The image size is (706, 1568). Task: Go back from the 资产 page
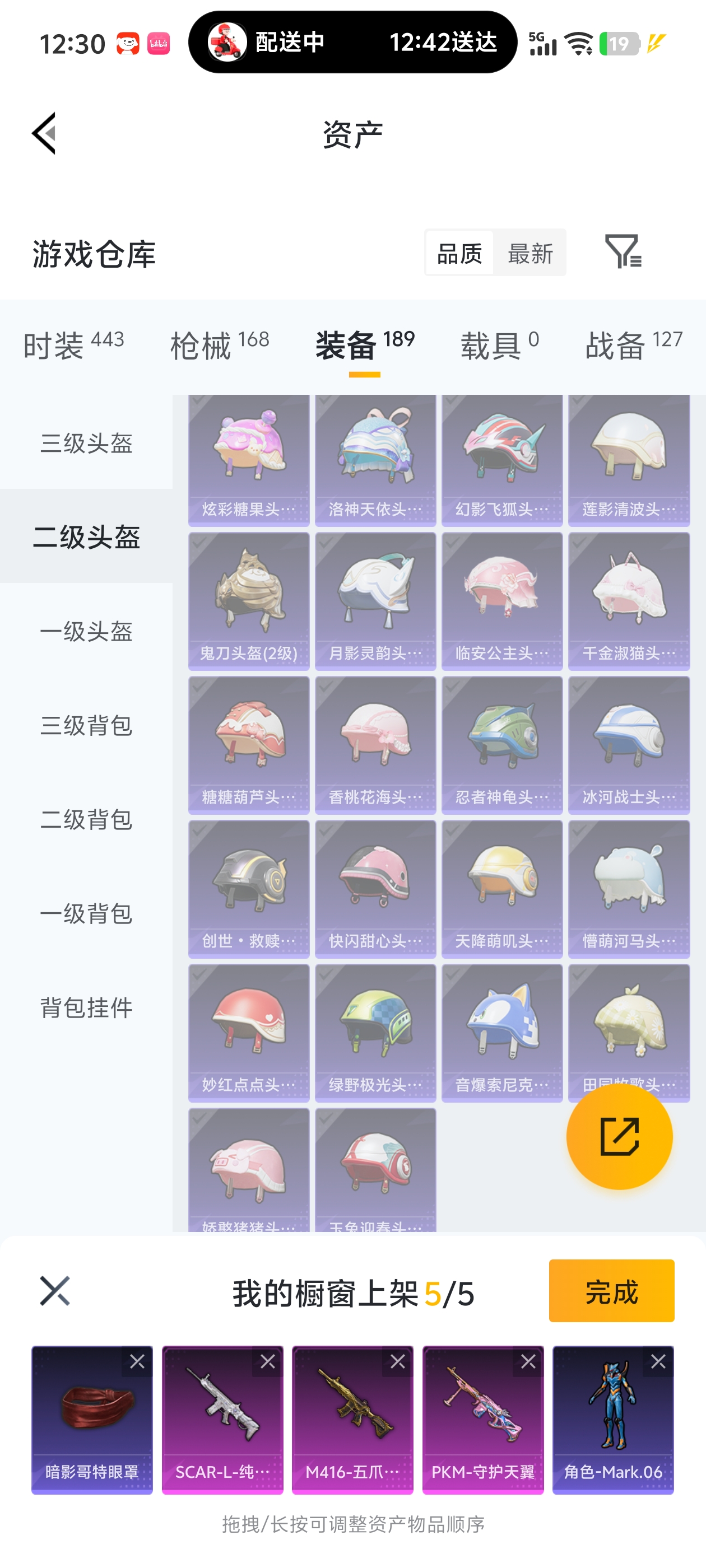click(44, 133)
